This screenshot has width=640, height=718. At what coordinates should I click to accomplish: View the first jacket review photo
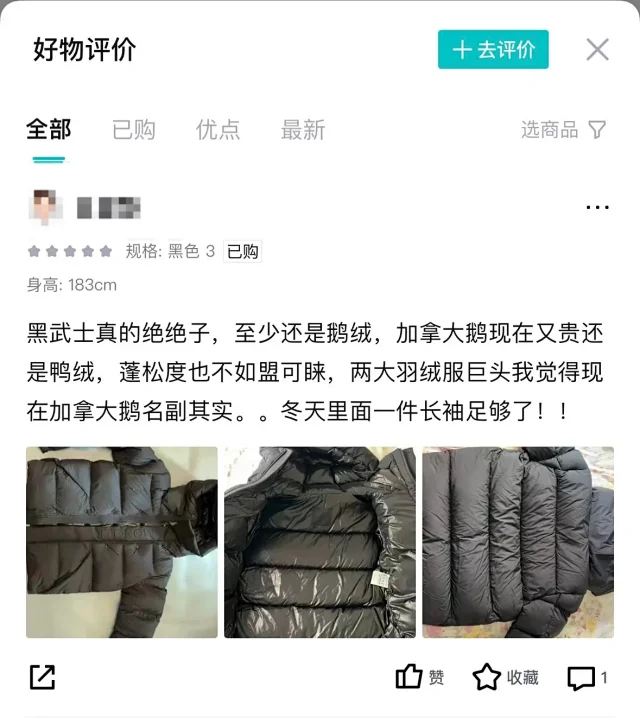click(x=122, y=542)
